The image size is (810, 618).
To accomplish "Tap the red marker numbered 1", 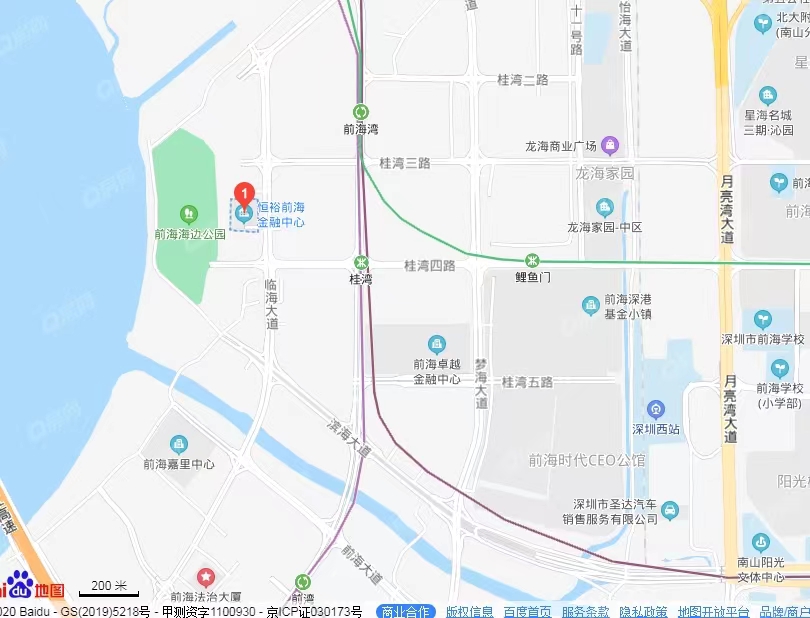I will [244, 193].
